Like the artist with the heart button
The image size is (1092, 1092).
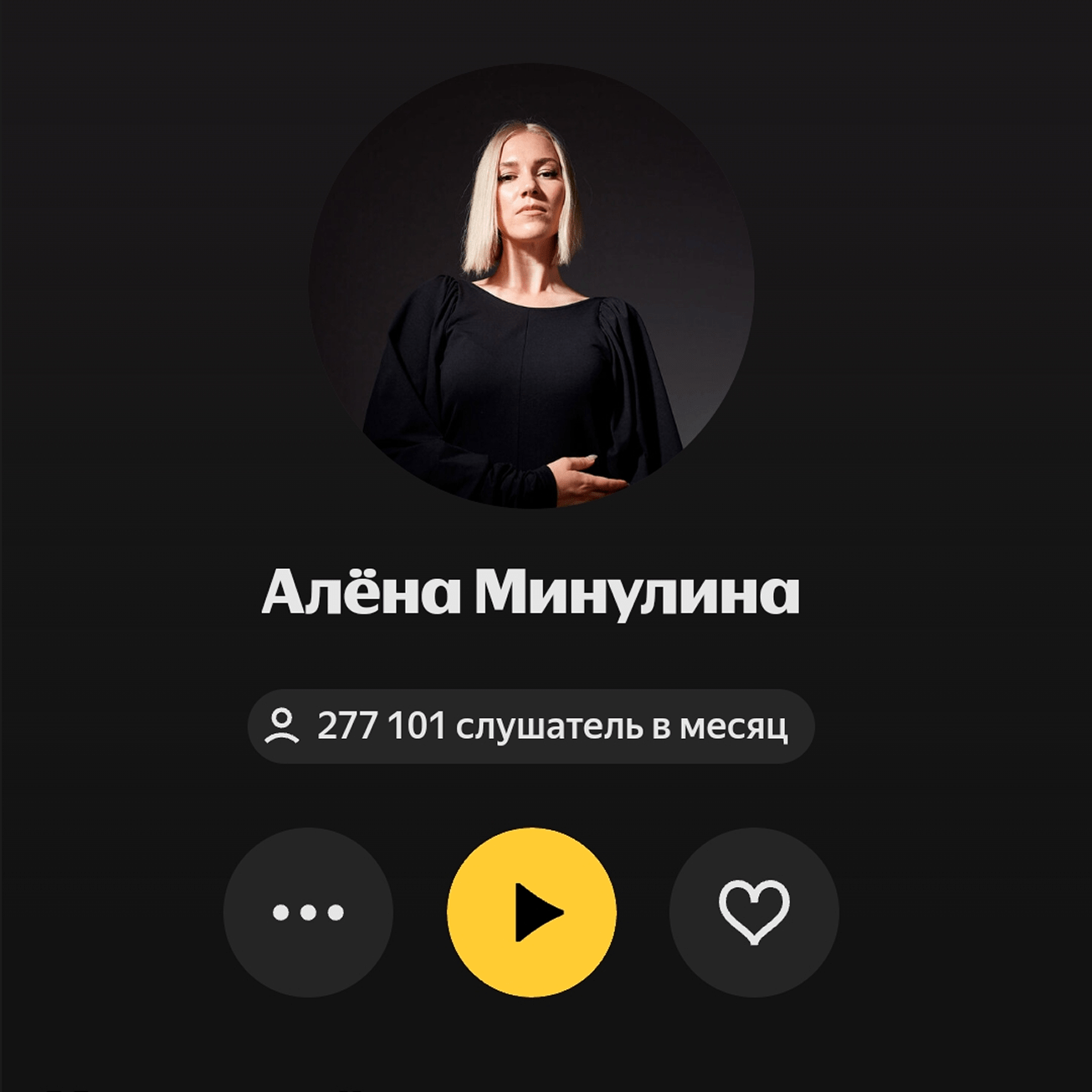tap(754, 912)
